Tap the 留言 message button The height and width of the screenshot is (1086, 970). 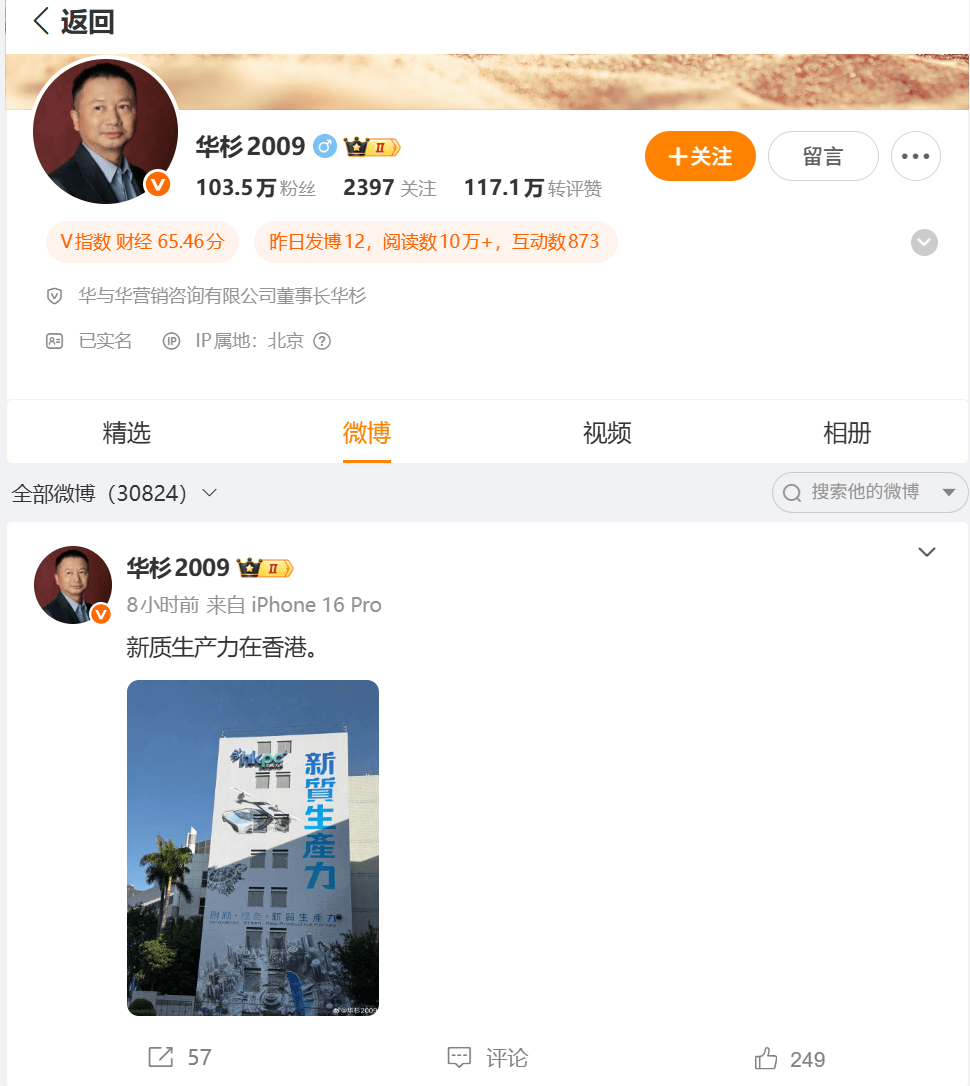point(823,157)
